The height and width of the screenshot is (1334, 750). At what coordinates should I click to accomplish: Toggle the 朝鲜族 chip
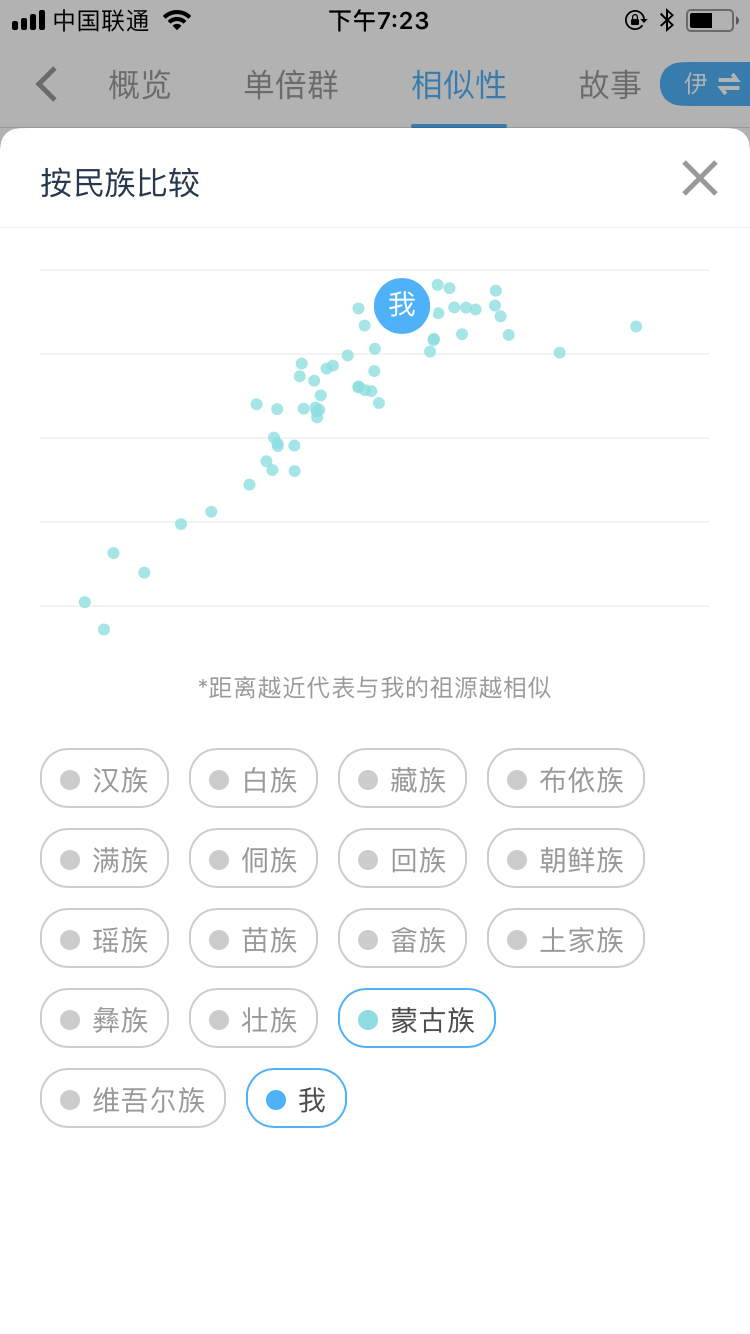[x=566, y=858]
